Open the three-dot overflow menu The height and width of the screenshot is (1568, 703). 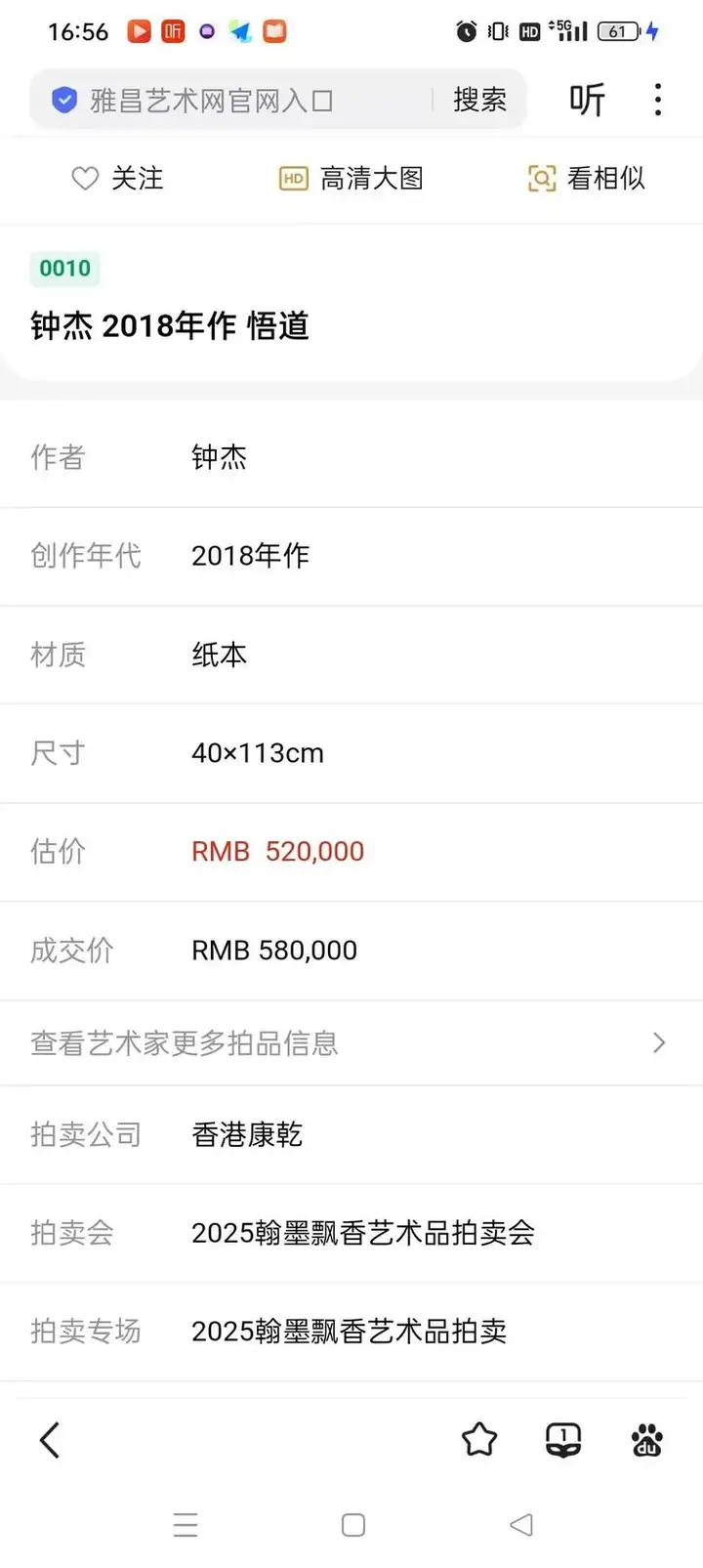coord(658,100)
